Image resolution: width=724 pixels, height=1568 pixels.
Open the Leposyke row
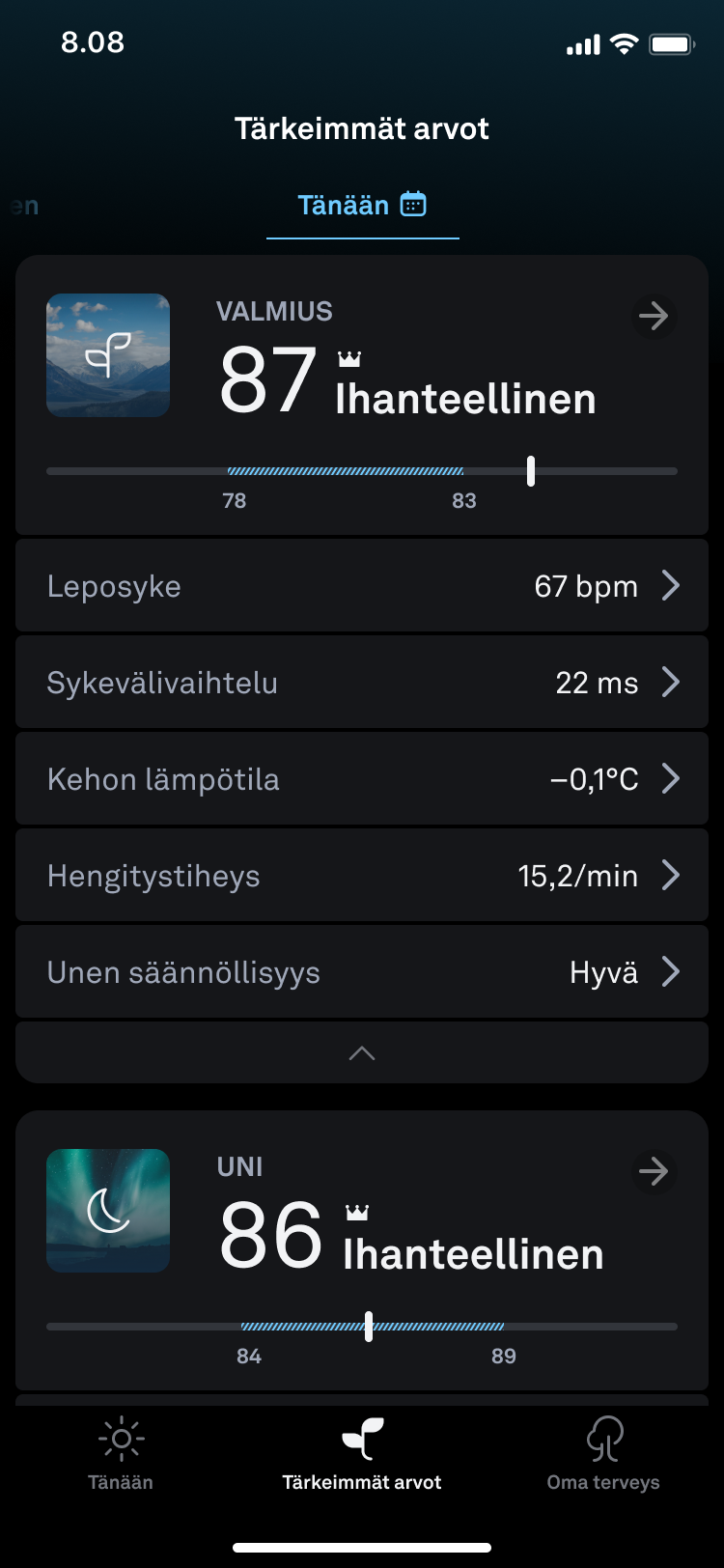[362, 586]
